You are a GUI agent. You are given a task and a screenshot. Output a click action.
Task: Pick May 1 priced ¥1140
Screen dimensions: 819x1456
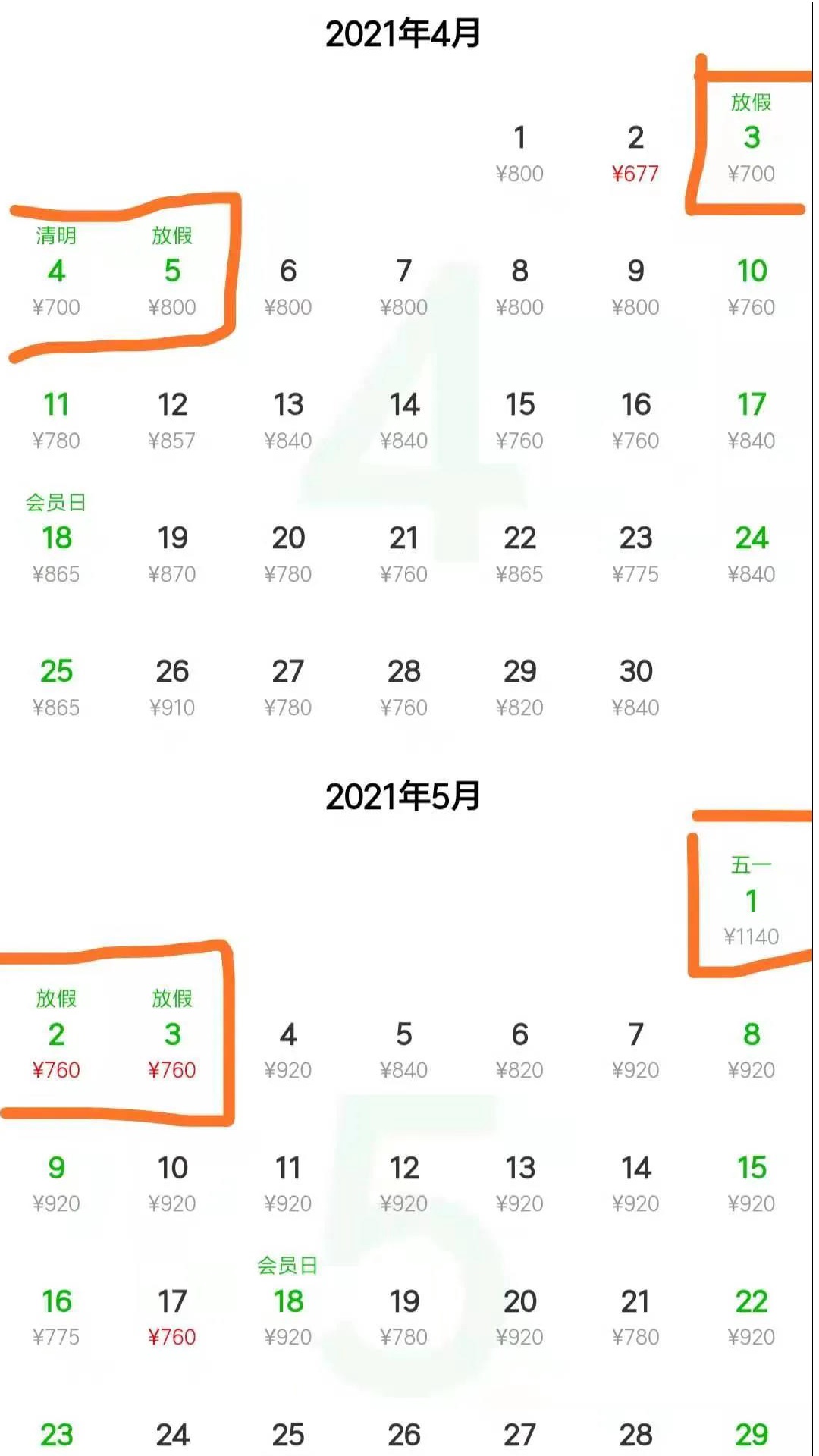[751, 902]
